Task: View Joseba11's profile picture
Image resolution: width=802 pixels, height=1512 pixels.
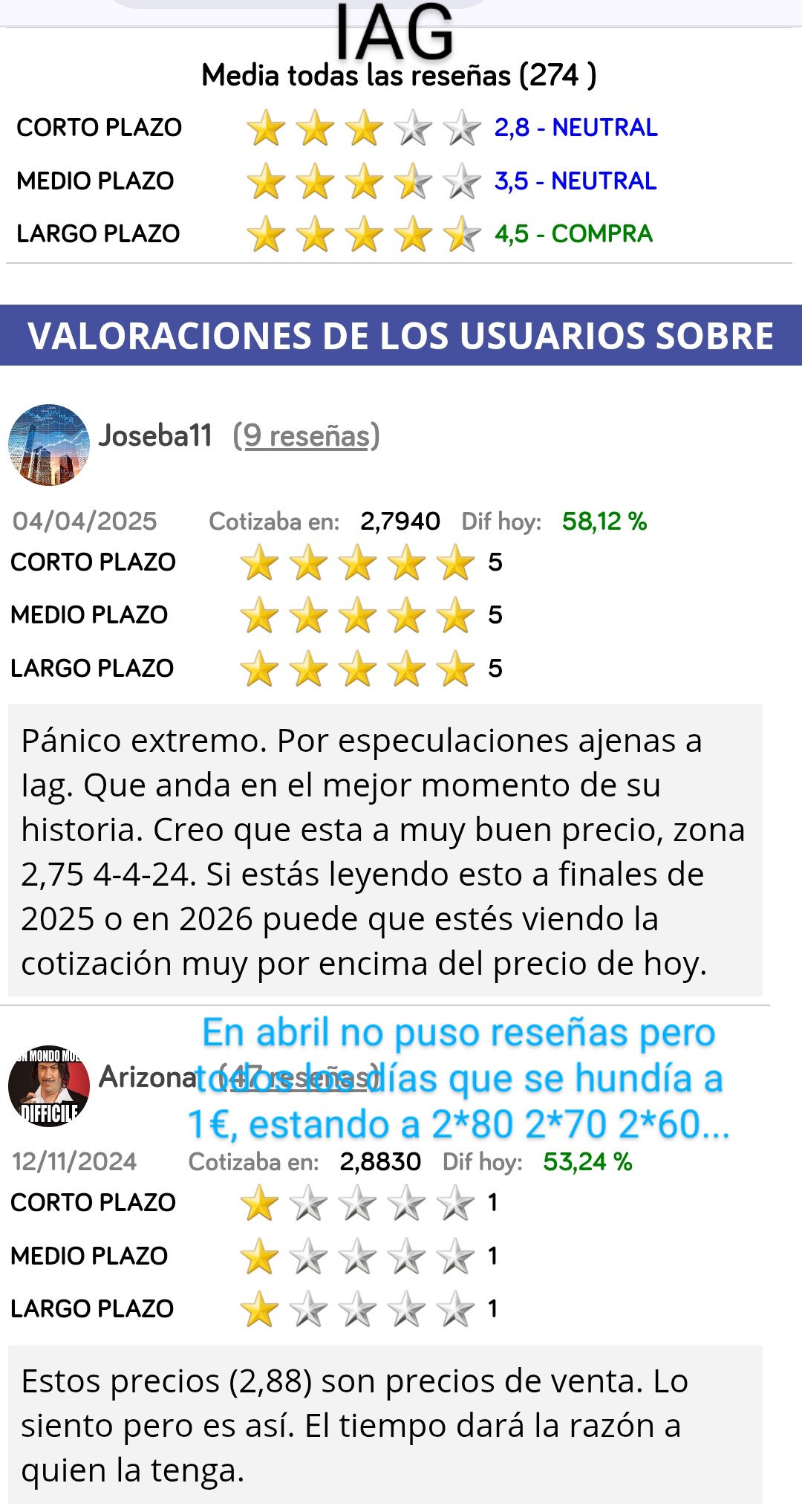Action: (49, 445)
